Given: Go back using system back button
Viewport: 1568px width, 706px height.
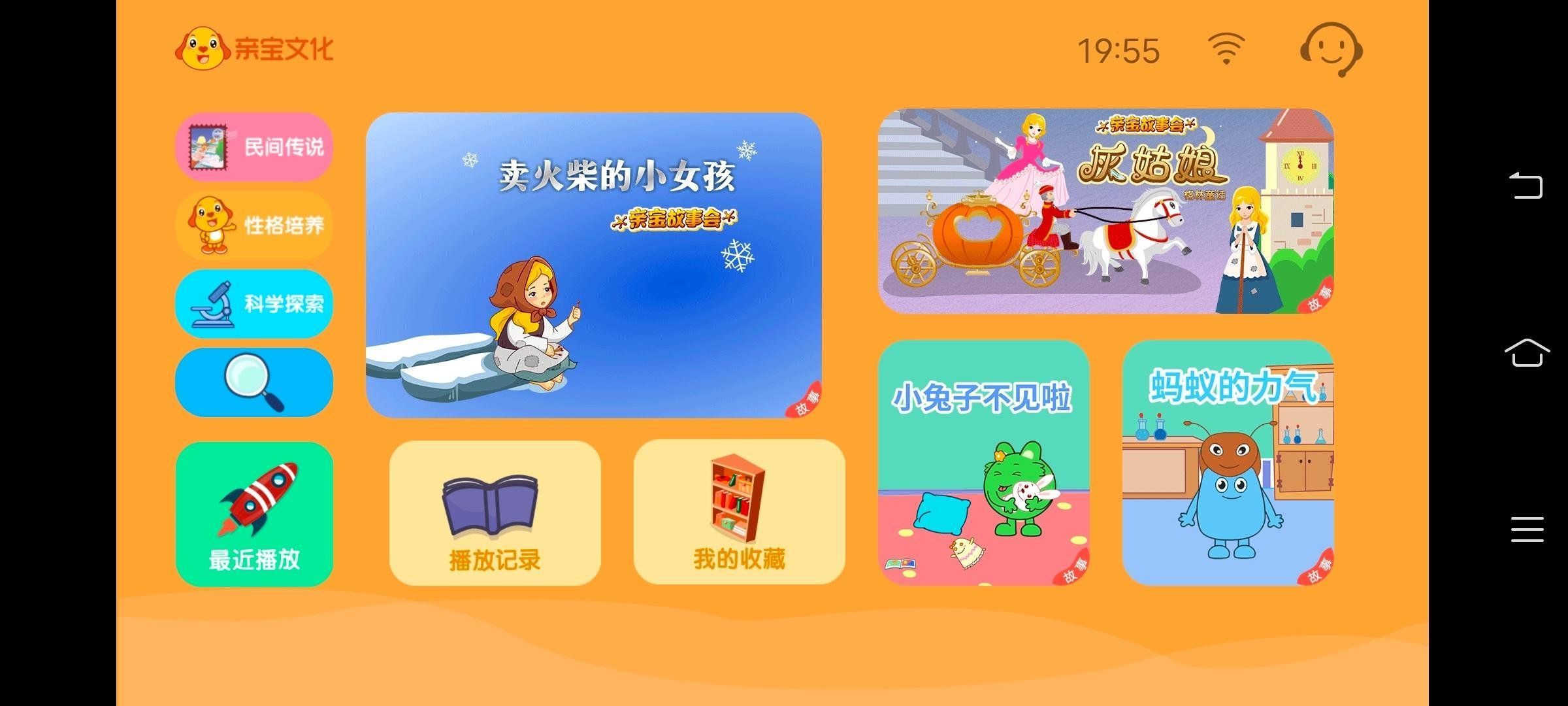Looking at the screenshot, I should click(1527, 186).
